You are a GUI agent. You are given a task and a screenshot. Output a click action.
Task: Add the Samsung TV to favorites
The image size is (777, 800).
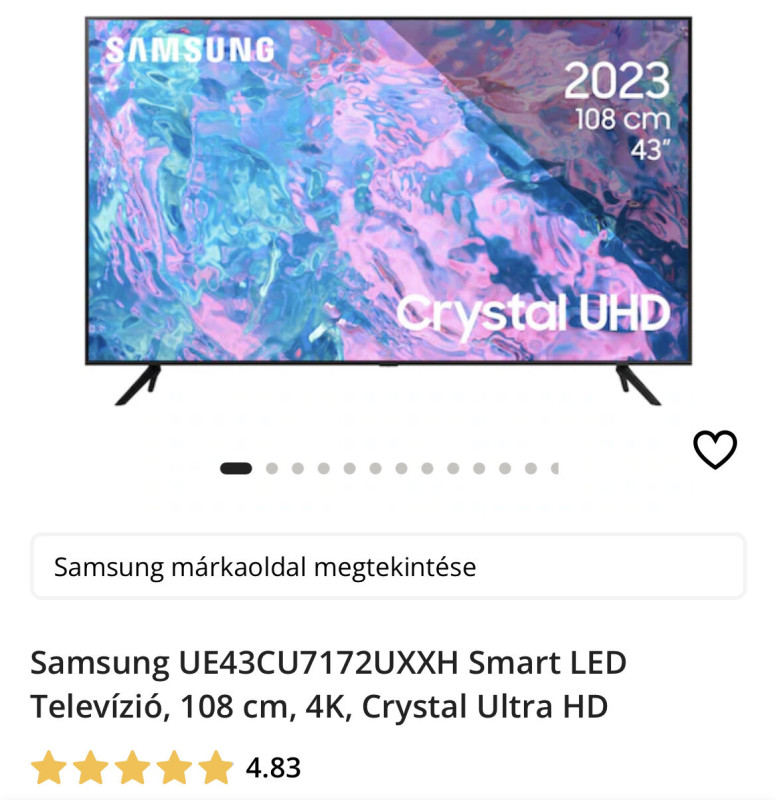[x=714, y=450]
